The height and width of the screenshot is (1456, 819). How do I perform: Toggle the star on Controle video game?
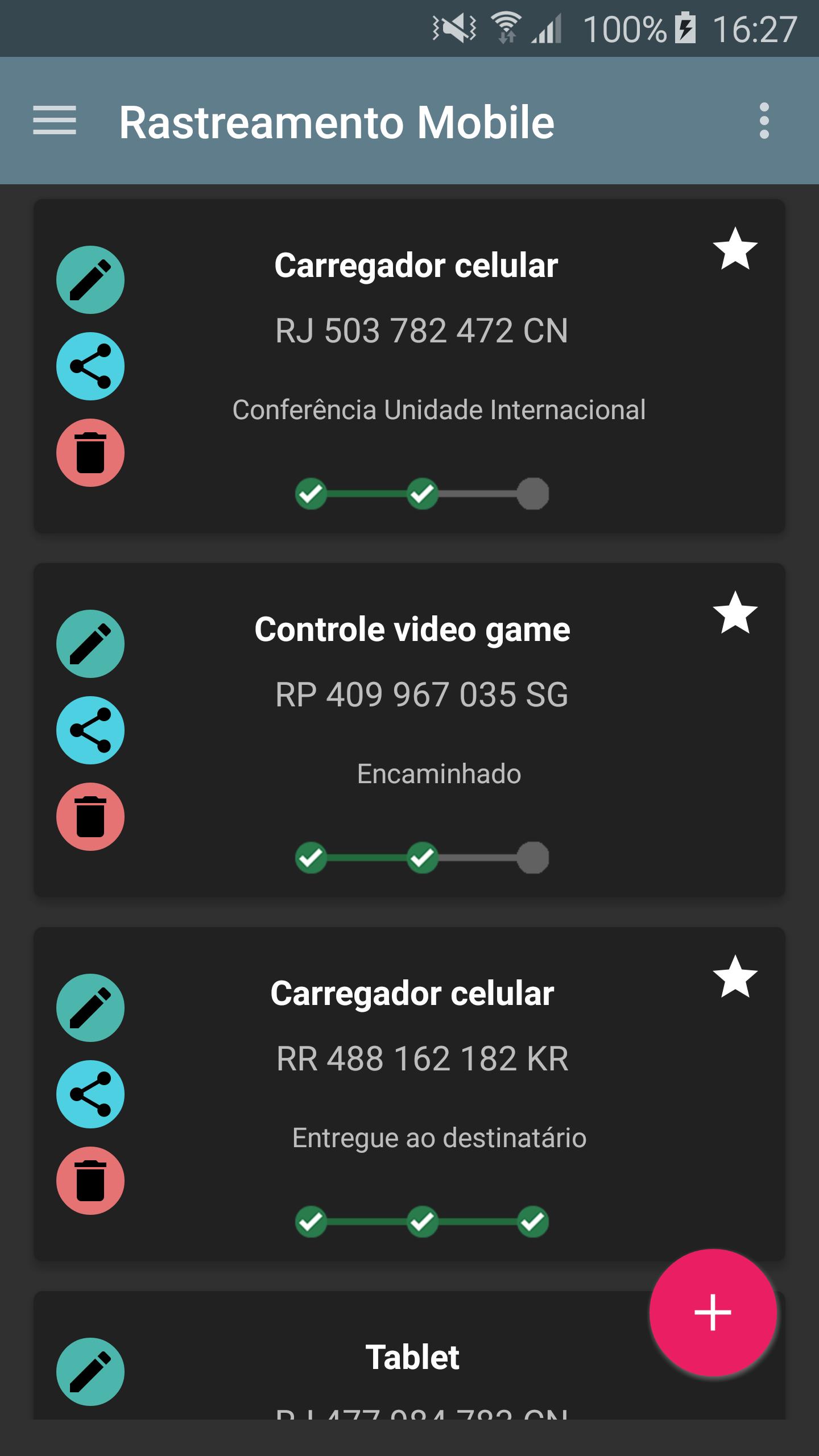tap(735, 627)
